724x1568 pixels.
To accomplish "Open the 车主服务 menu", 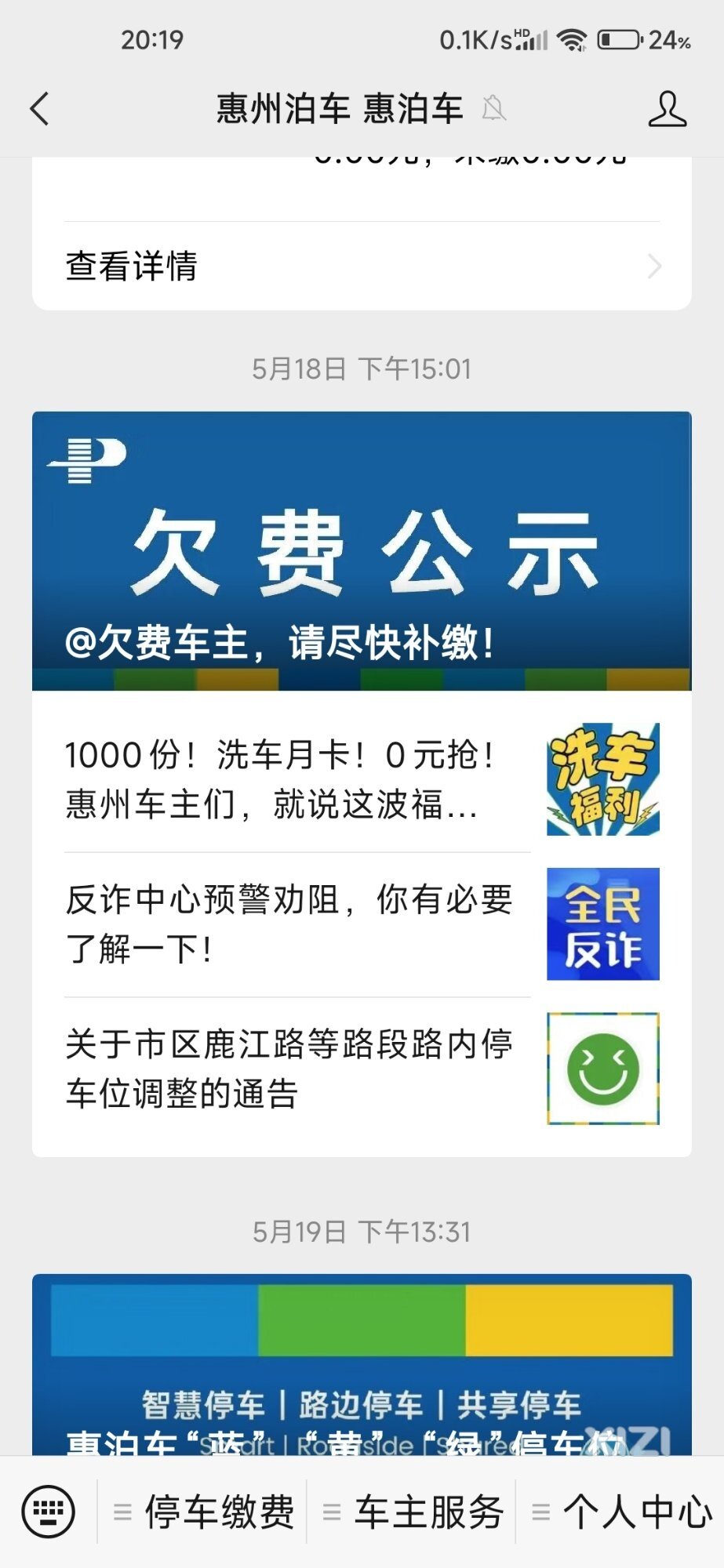I will tap(413, 1512).
